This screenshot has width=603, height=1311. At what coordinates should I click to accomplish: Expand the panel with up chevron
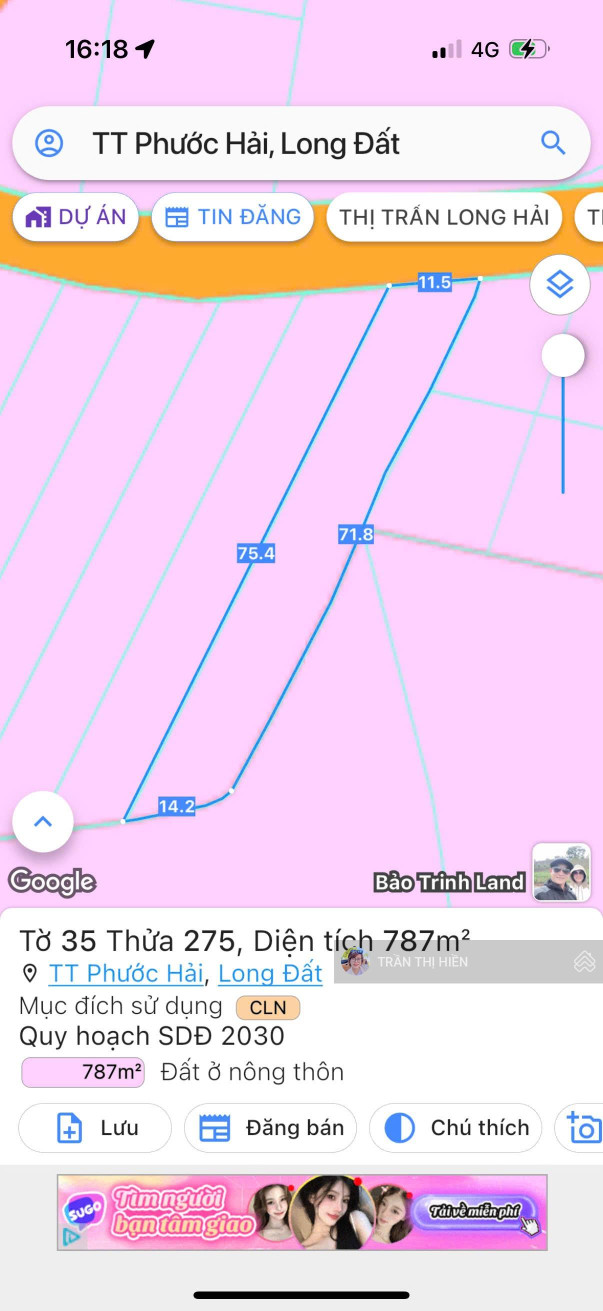click(43, 822)
